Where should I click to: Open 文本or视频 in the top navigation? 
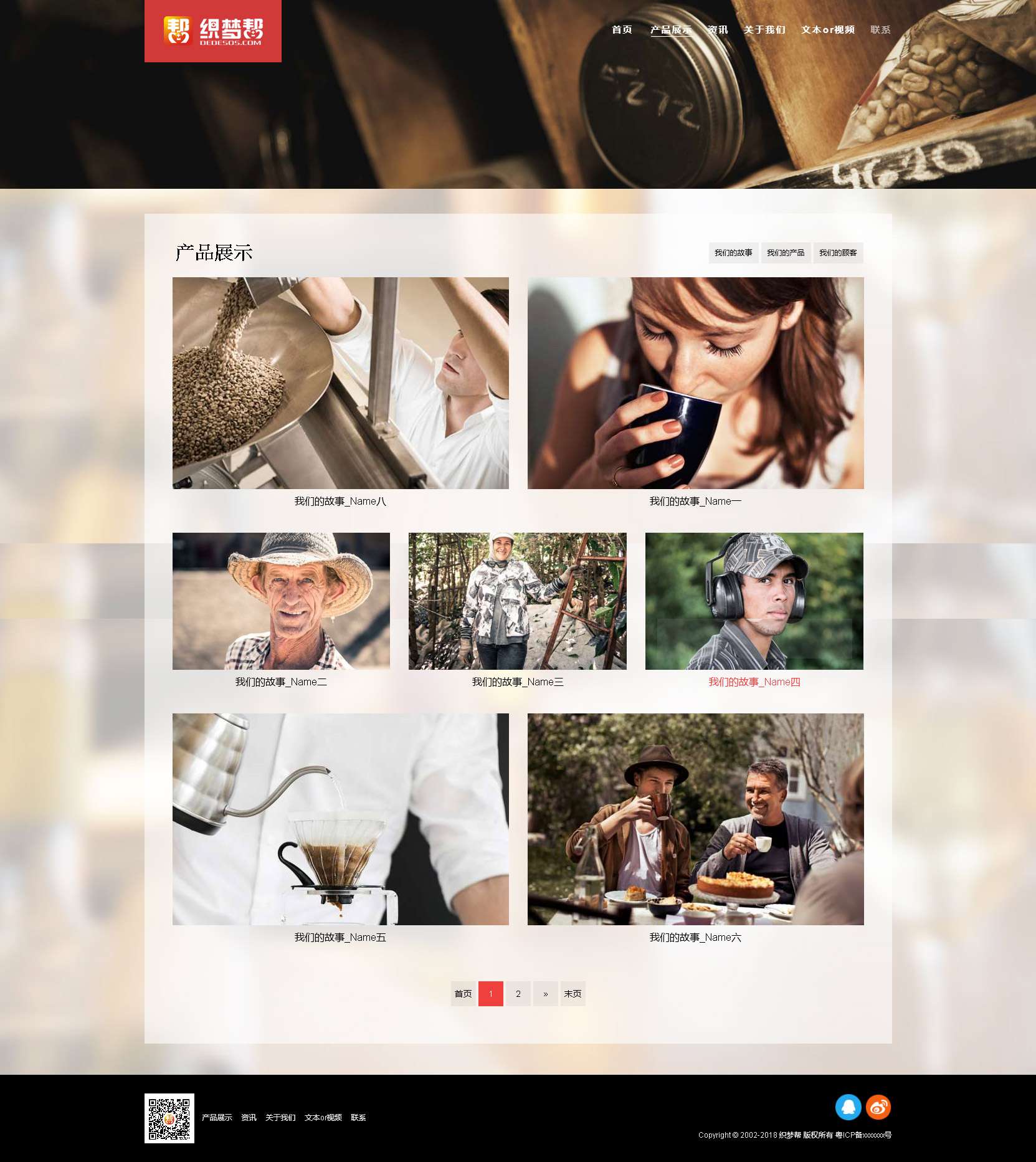828,30
